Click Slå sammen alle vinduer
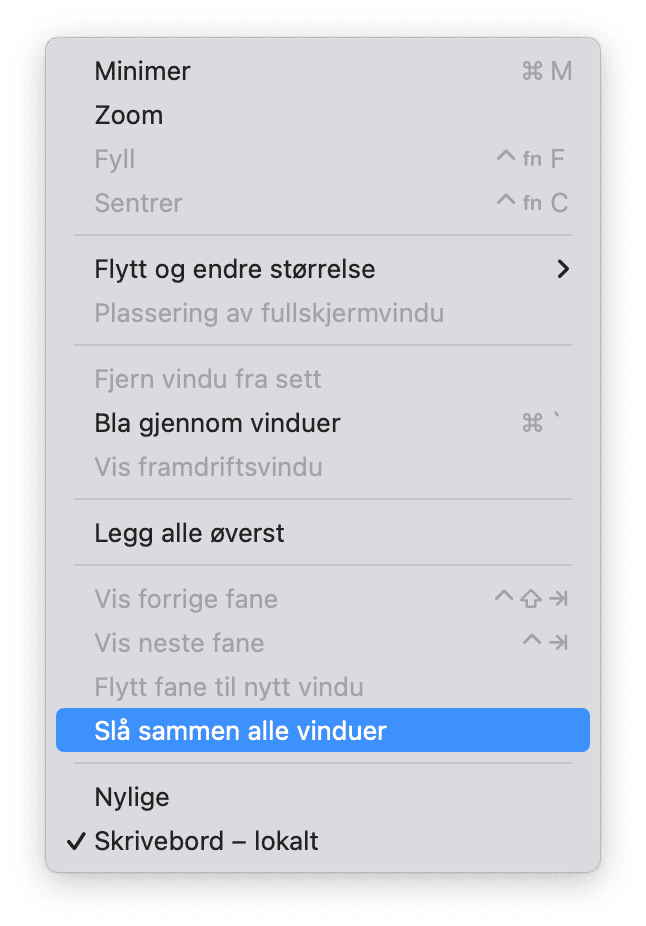This screenshot has height=926, width=646. tap(240, 731)
